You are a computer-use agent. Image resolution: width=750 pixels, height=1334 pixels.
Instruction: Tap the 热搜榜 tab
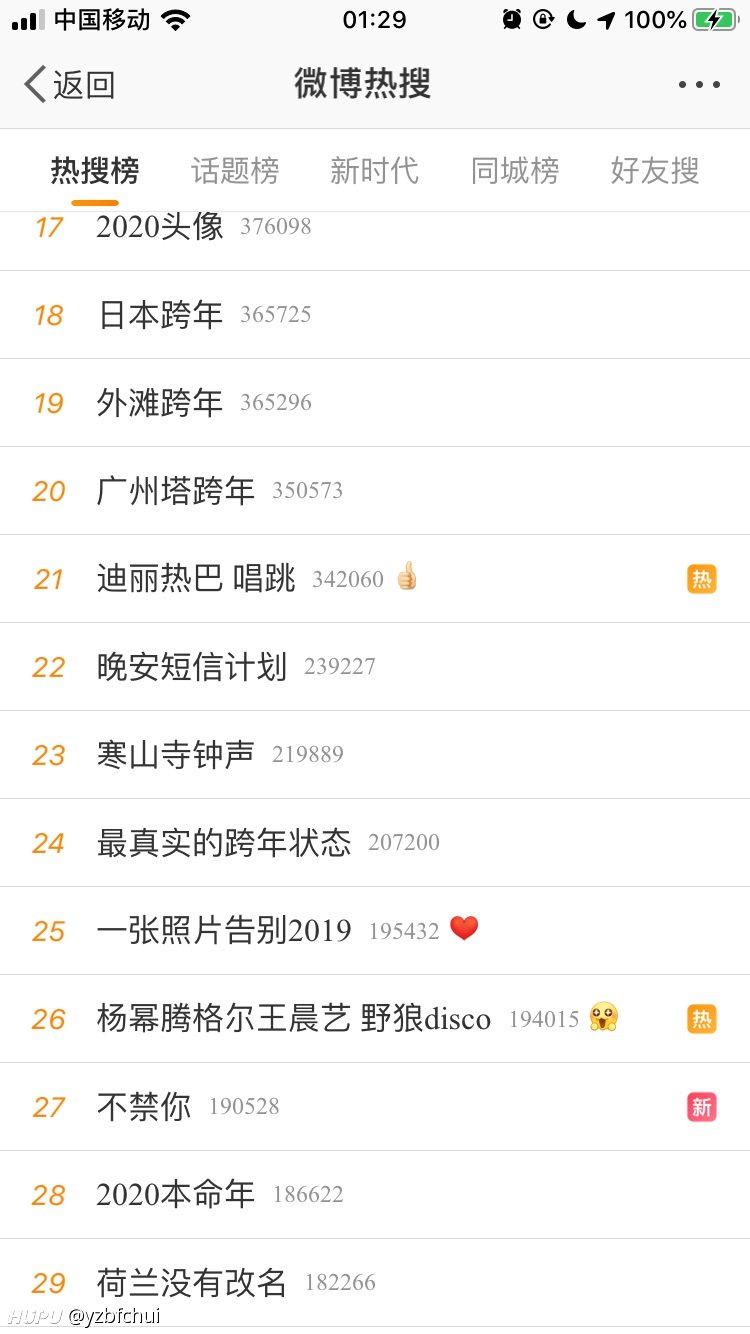(95, 171)
